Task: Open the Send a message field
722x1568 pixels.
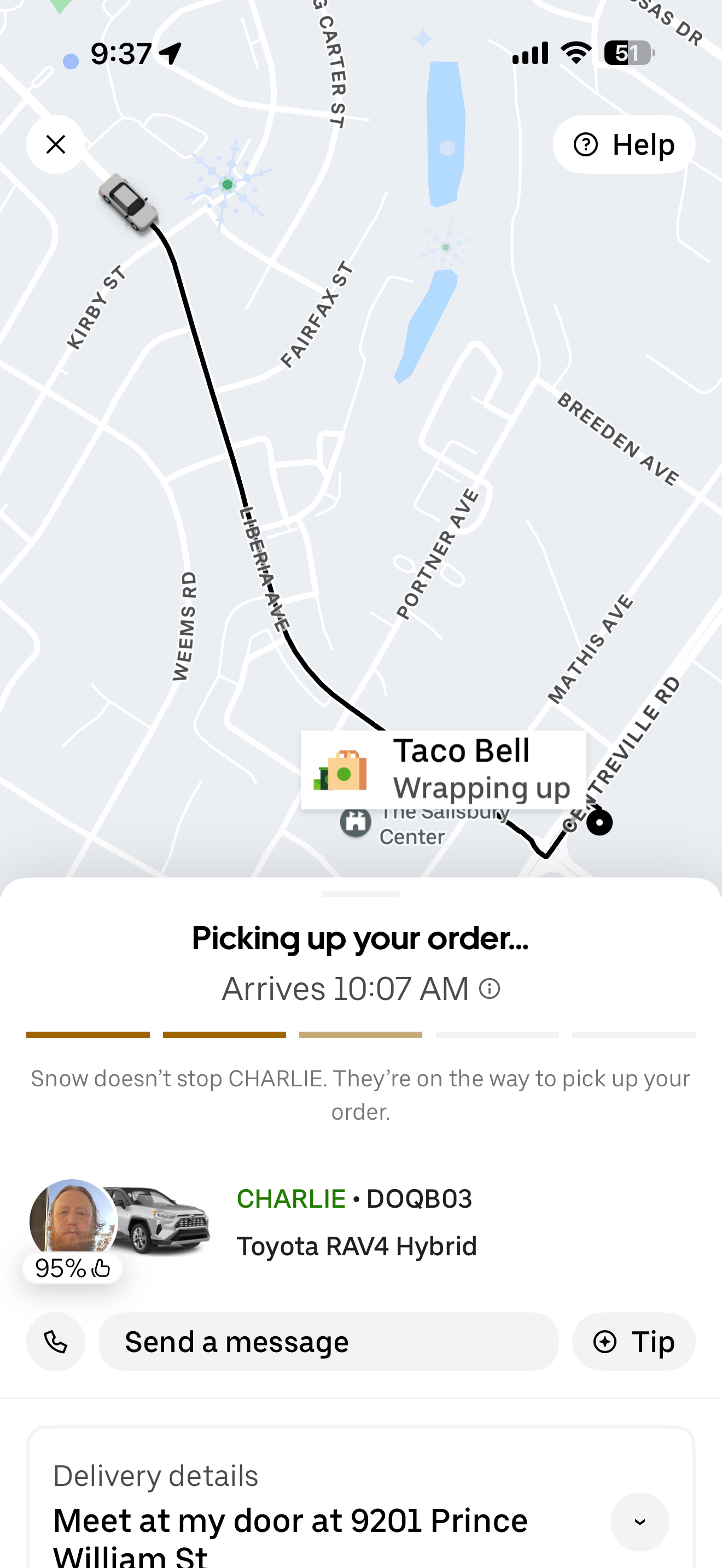Action: (328, 1342)
